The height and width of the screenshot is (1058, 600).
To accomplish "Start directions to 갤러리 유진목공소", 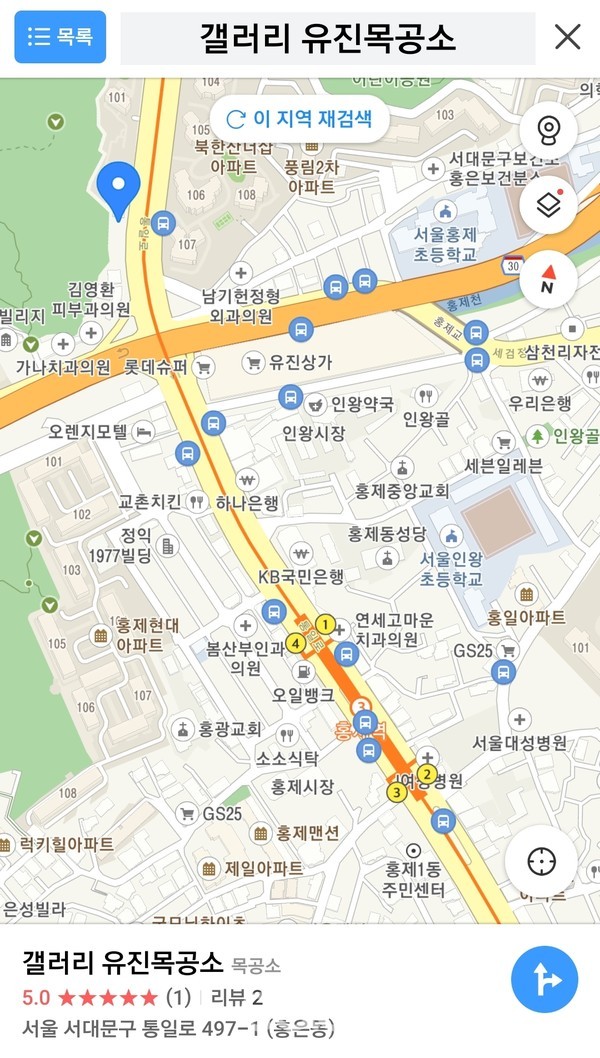I will click(x=544, y=979).
